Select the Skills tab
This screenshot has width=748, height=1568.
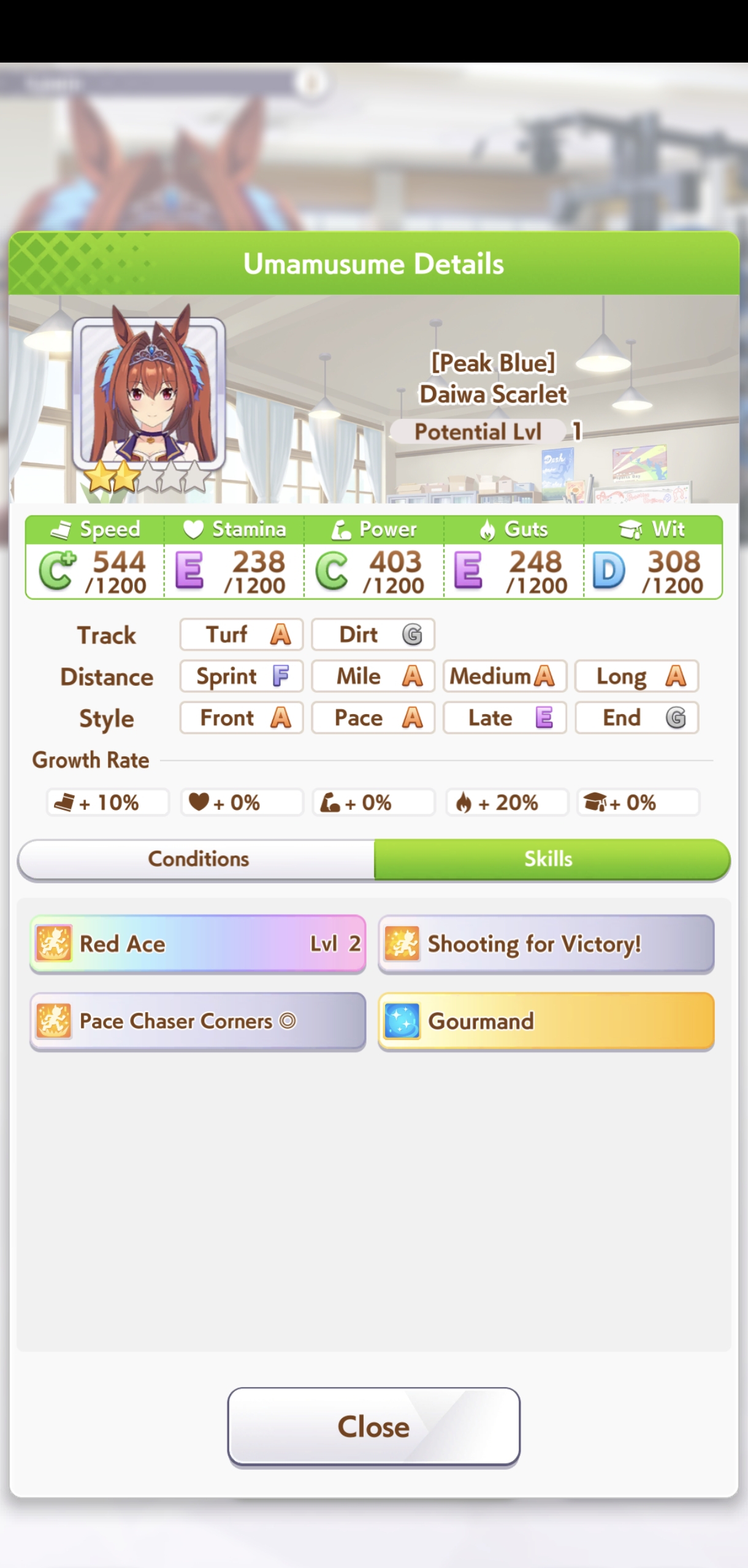click(552, 859)
